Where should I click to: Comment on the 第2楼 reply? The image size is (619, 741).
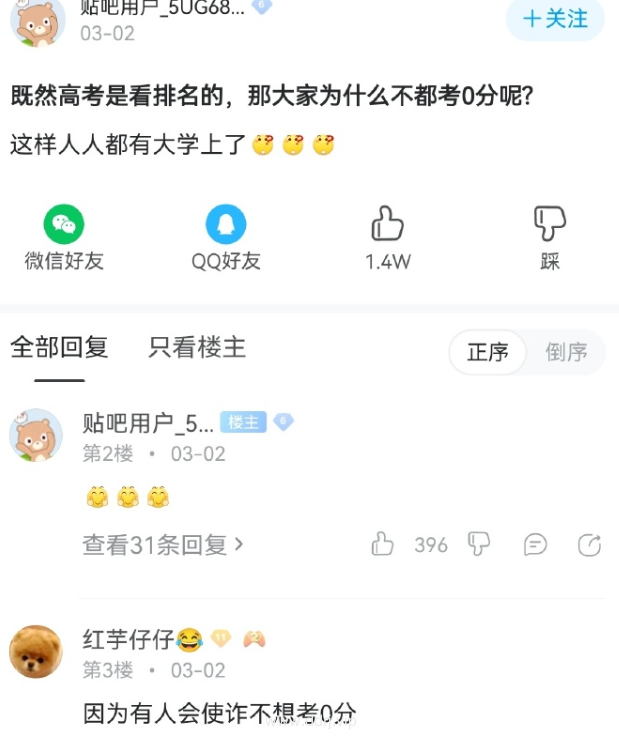tap(535, 545)
